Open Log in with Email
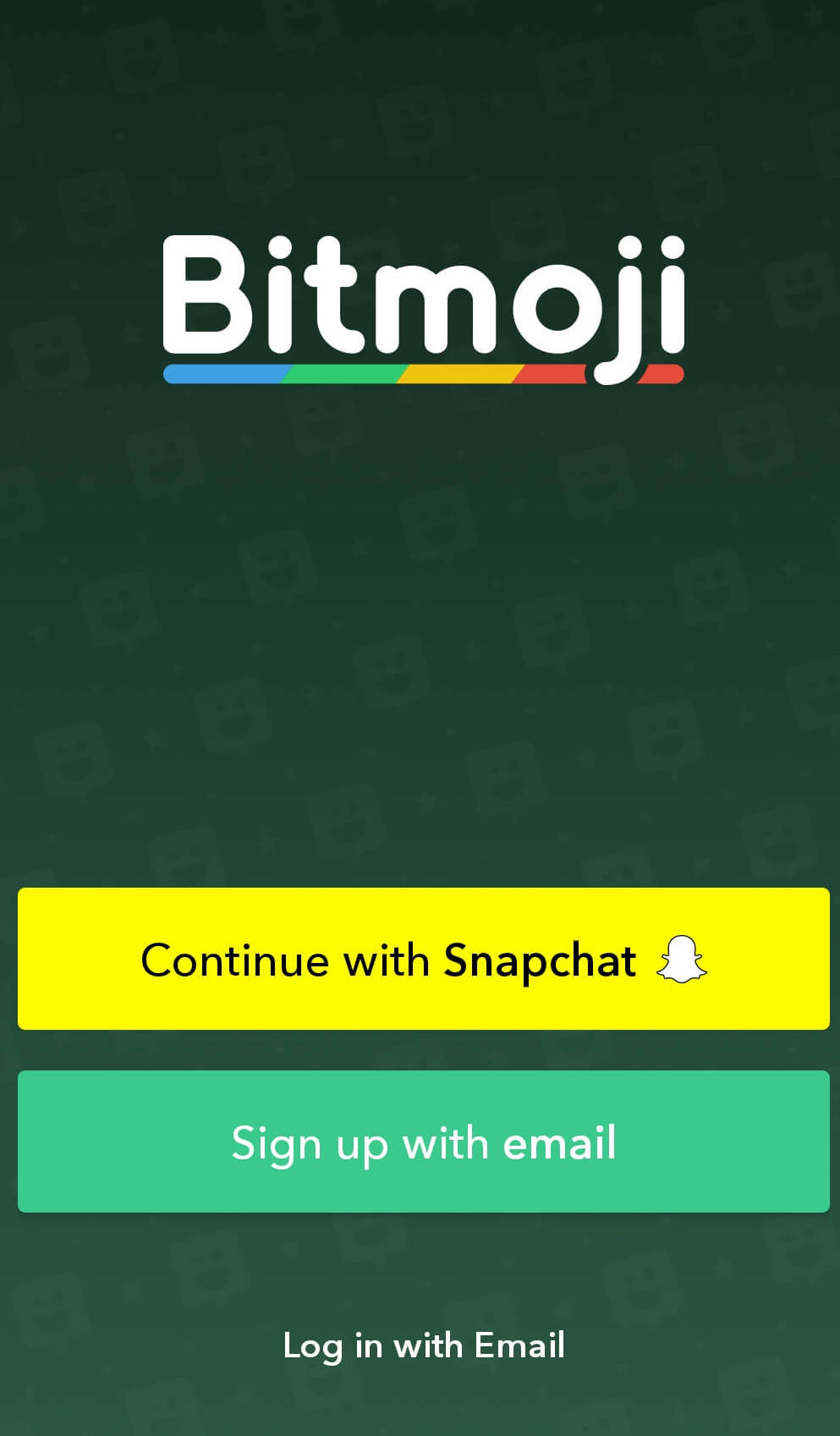840x1436 pixels. click(424, 1345)
